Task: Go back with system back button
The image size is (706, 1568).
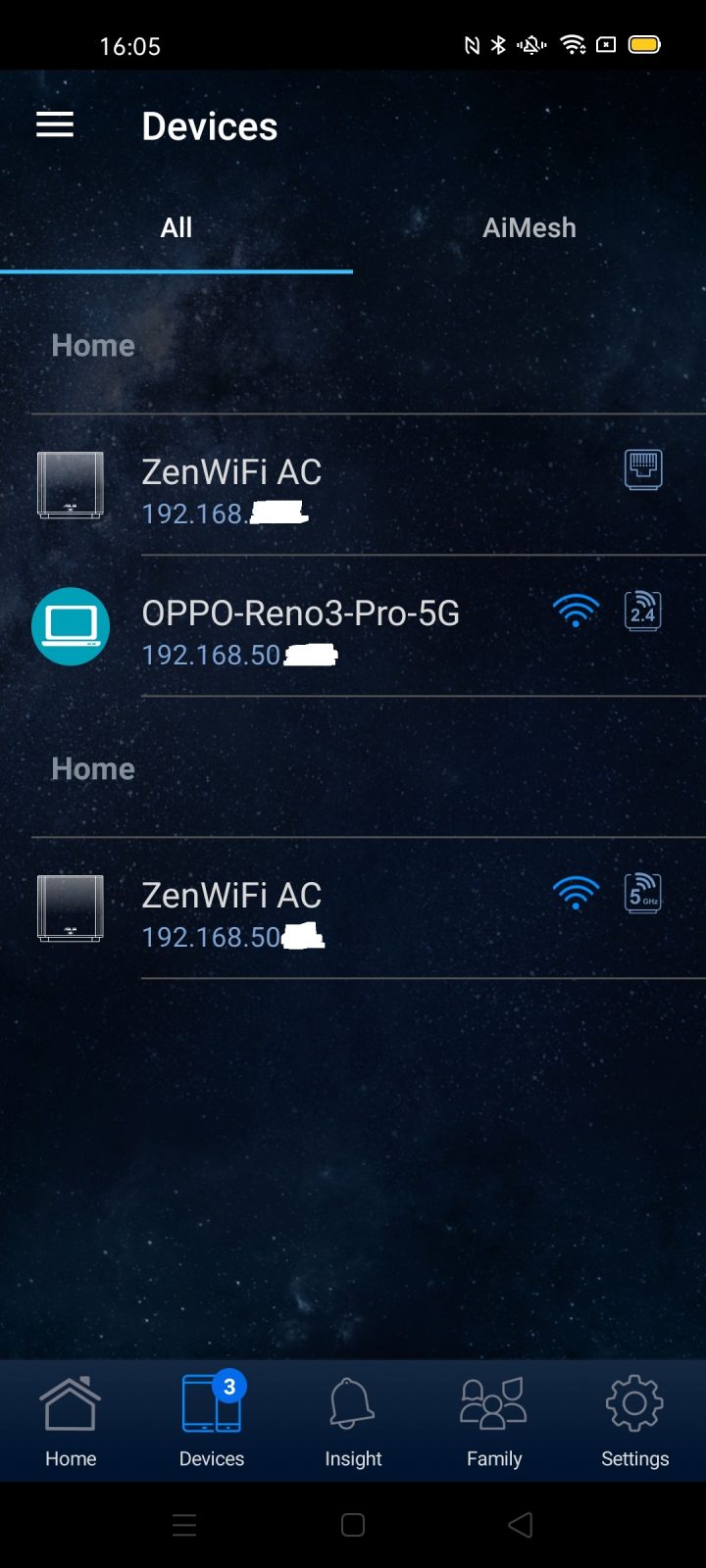Action: [x=521, y=1524]
